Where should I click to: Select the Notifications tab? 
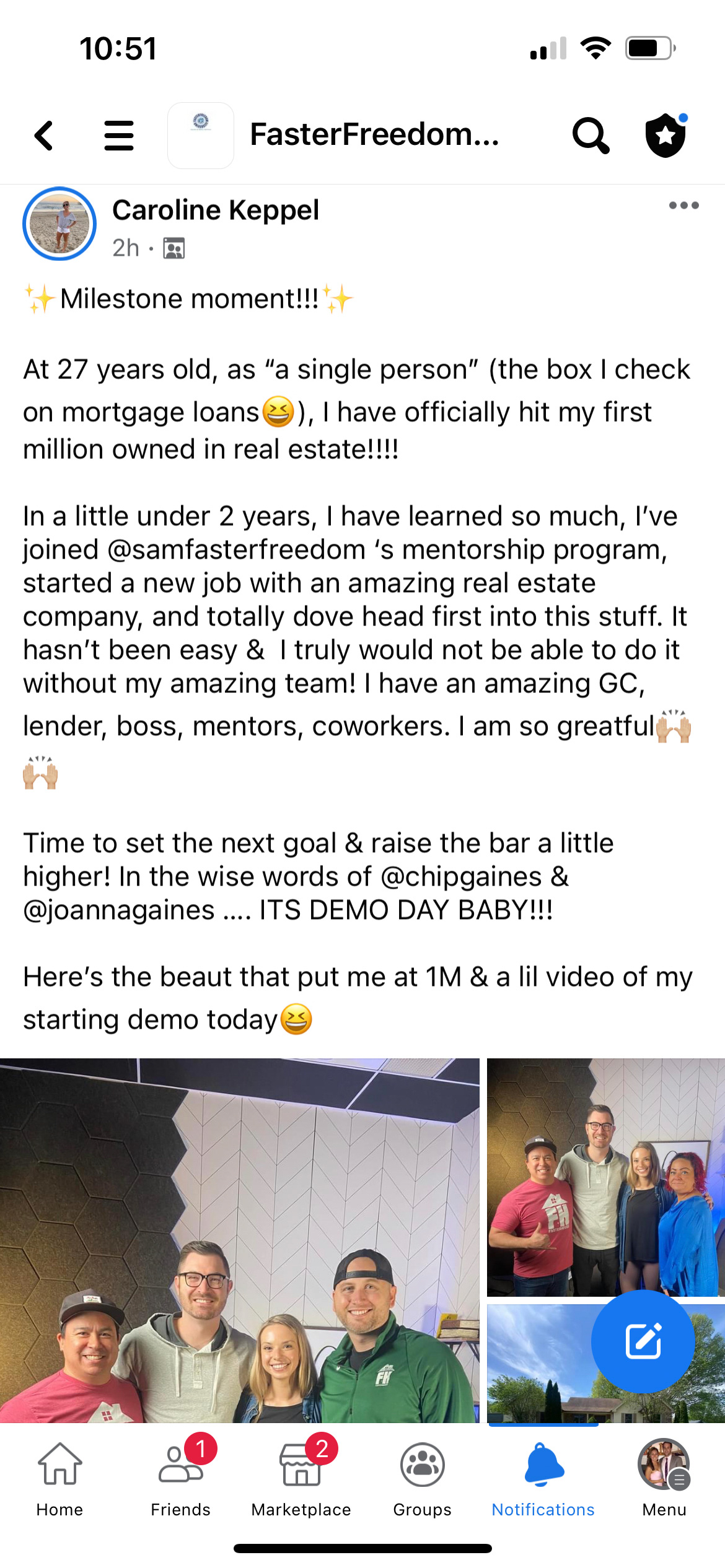543,1479
